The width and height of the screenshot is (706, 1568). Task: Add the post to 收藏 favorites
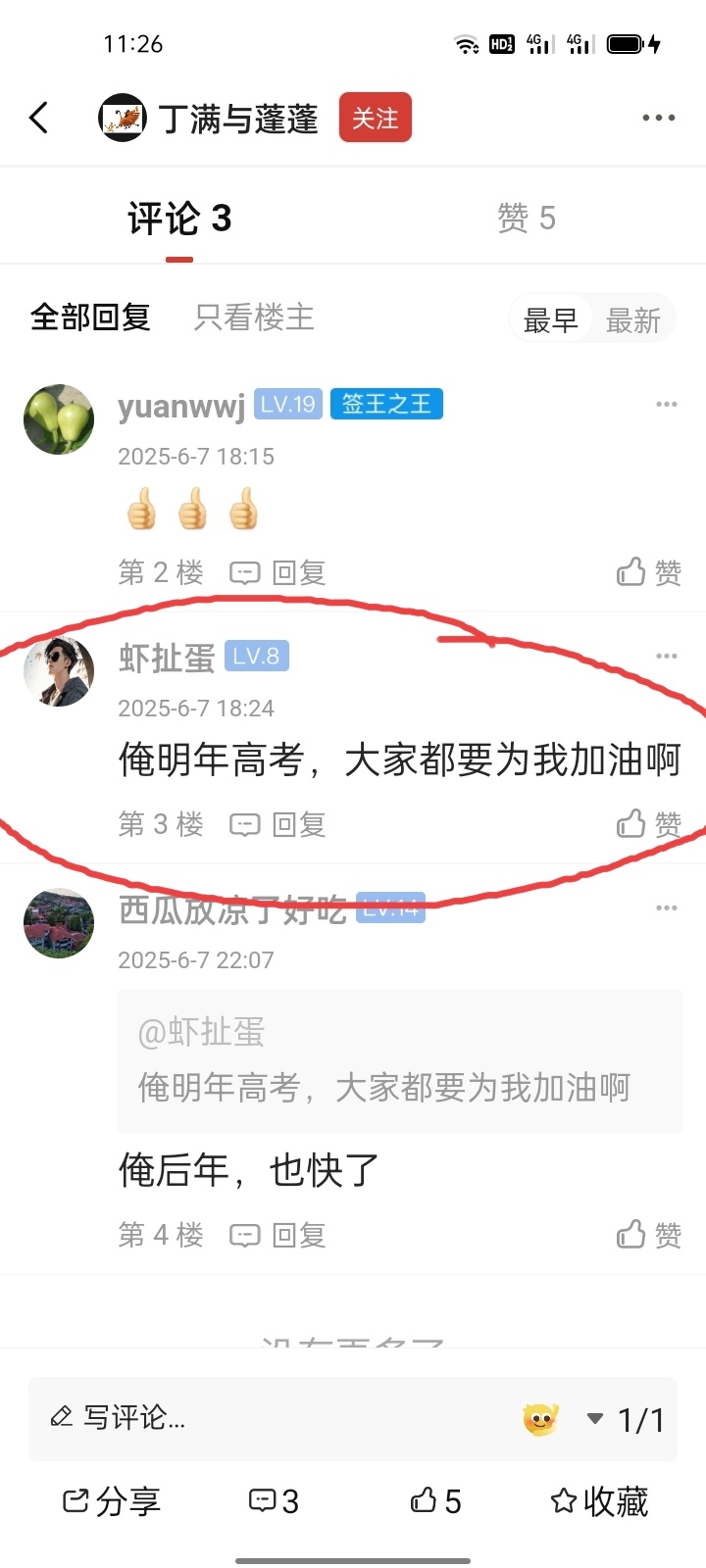coord(599,1500)
